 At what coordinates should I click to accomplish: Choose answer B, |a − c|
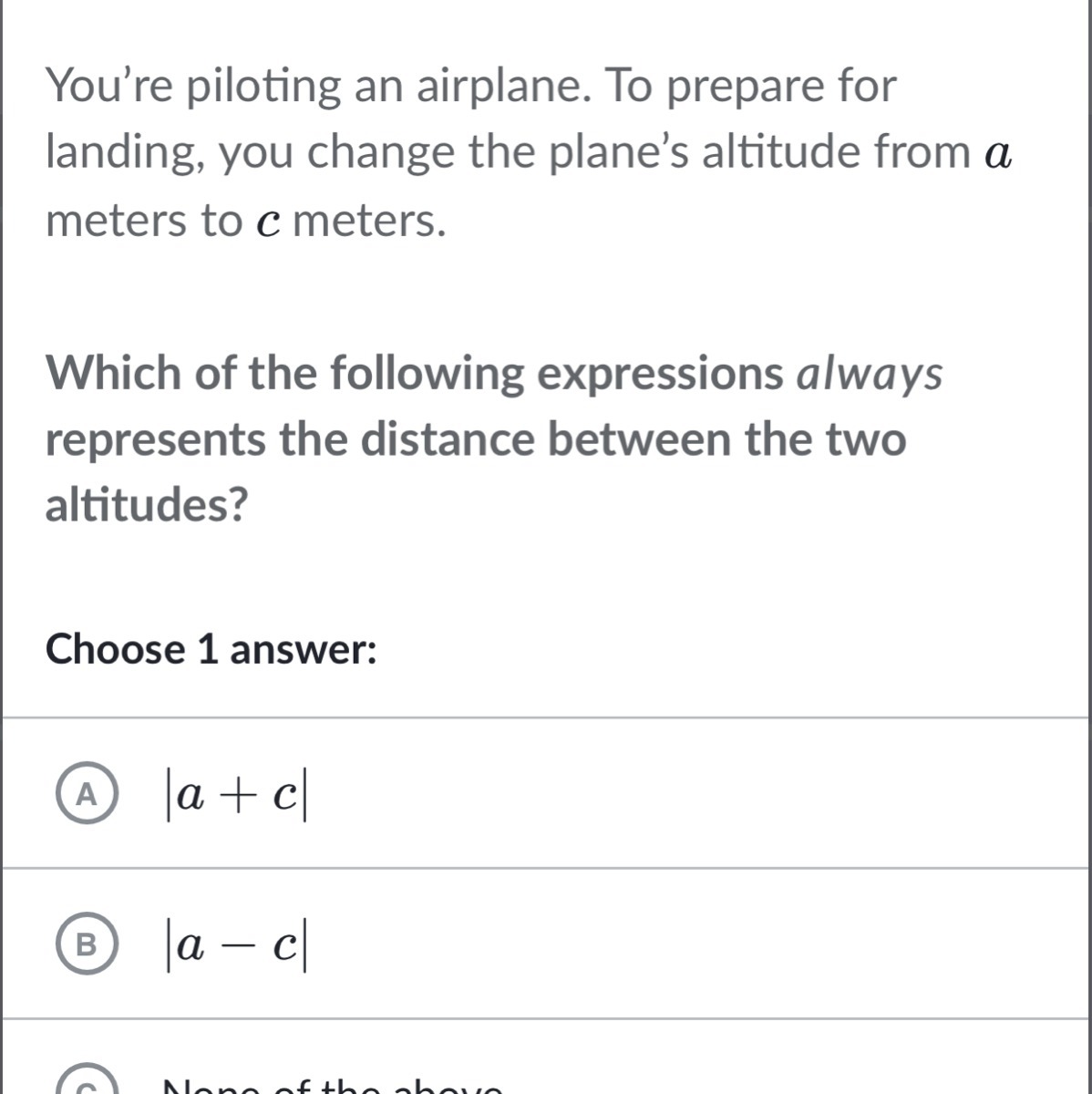pyautogui.click(x=87, y=945)
